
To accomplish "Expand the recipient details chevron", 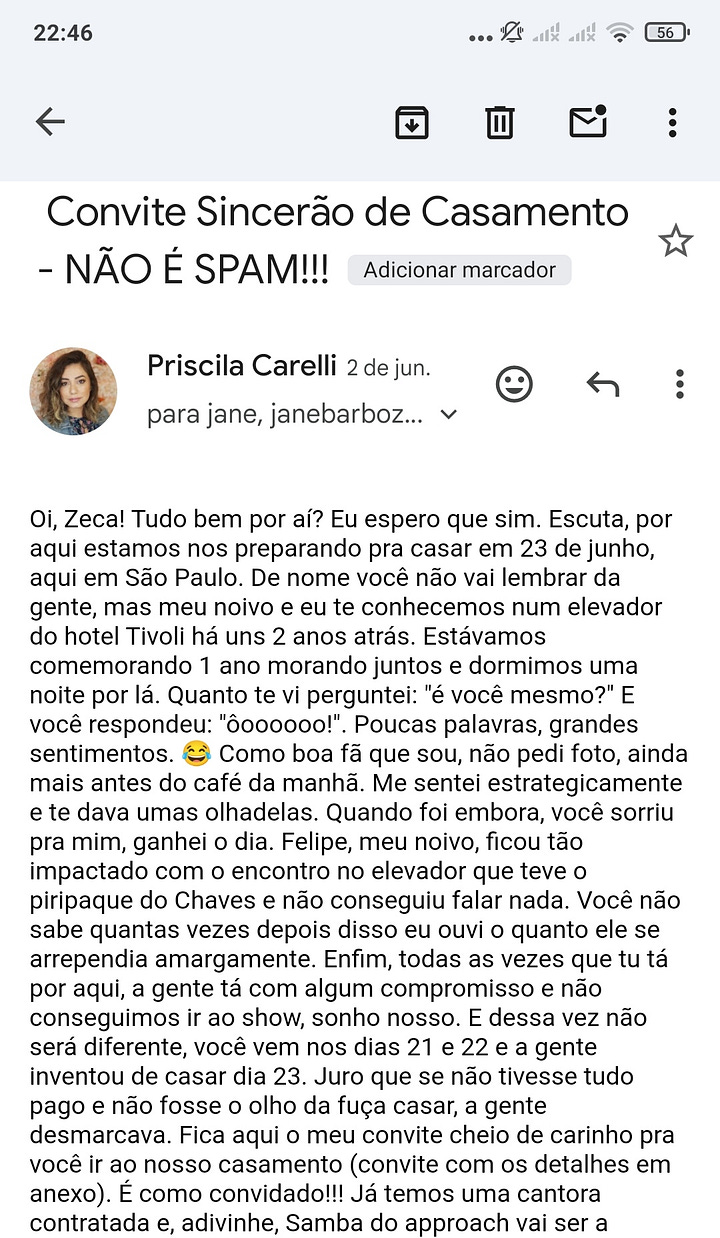I will 449,414.
